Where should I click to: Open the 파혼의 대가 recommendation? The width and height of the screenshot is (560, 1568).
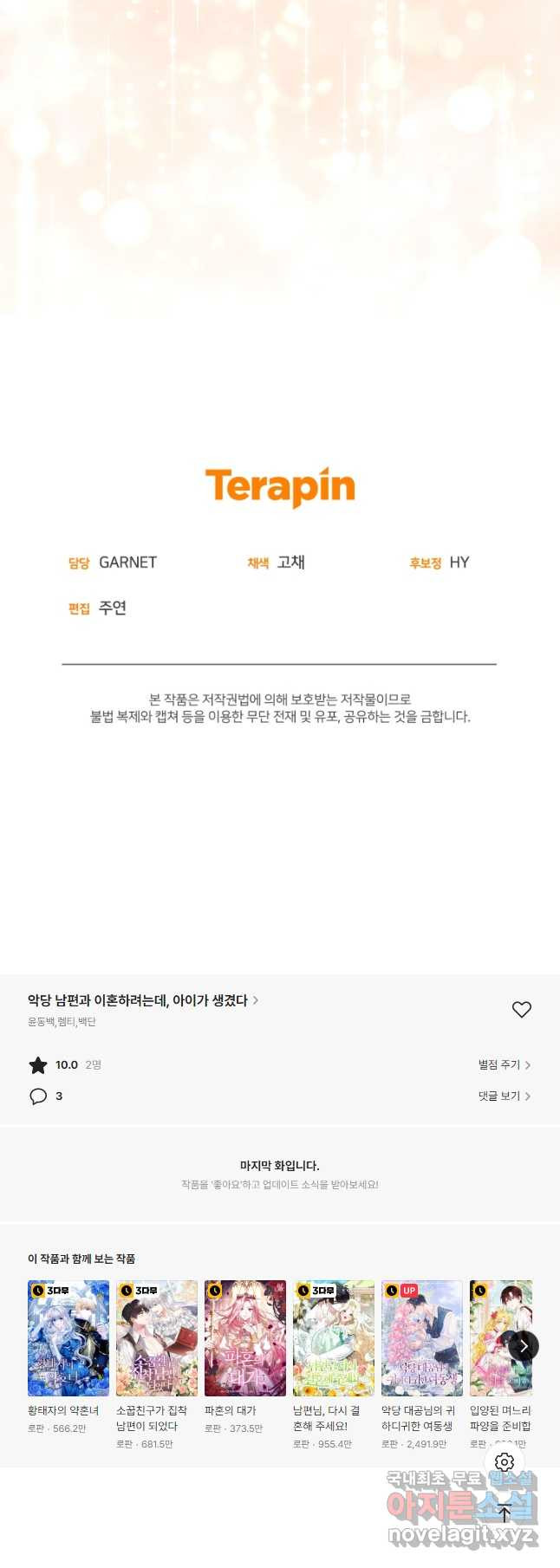coord(245,1338)
